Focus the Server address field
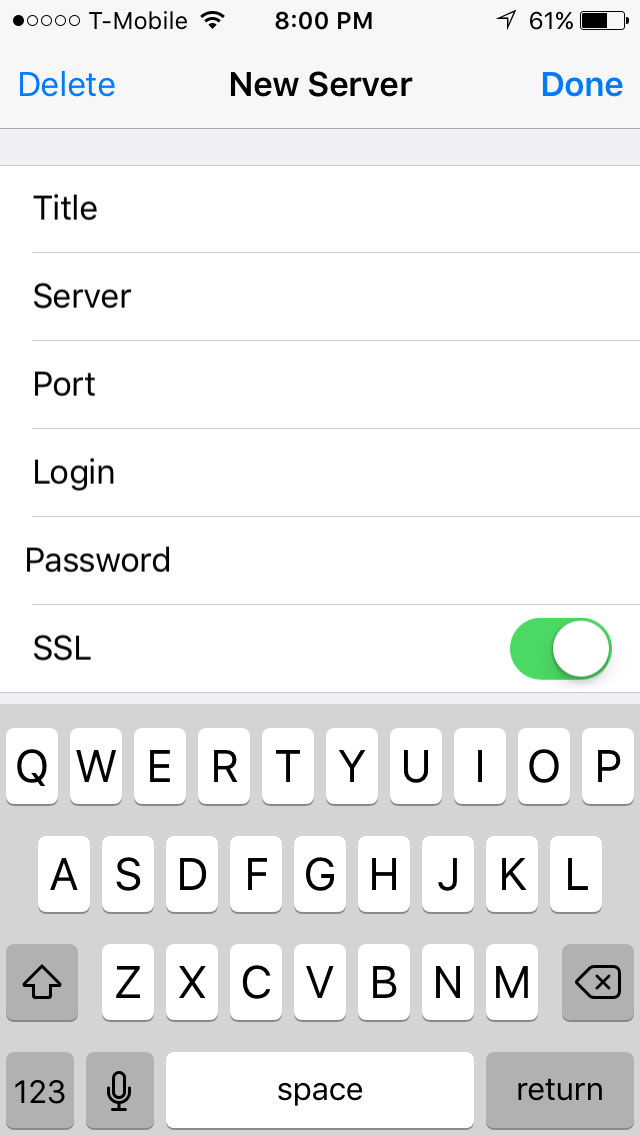 click(x=320, y=296)
